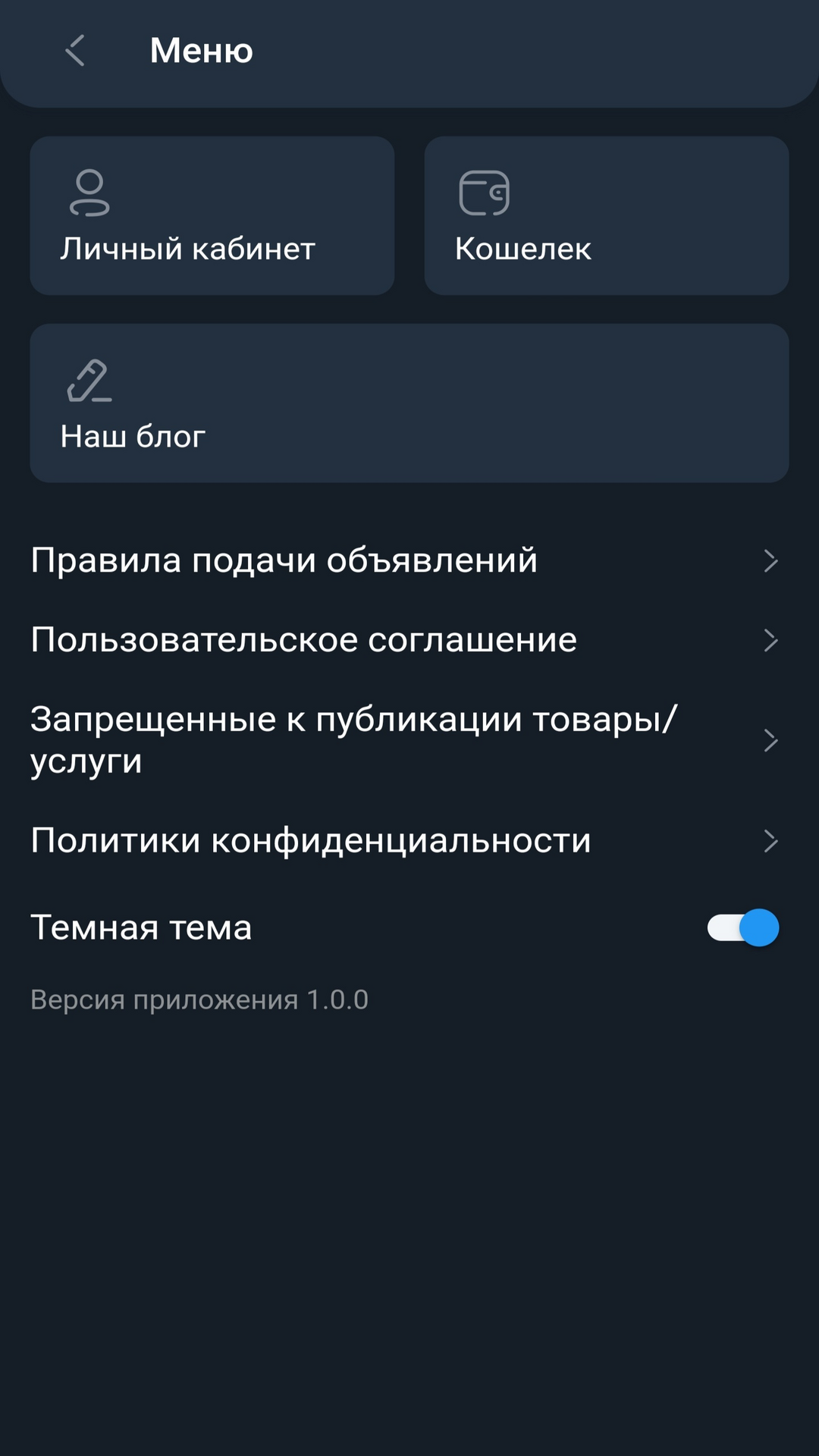Tap the wallet icon on Кошелек card
Viewport: 819px width, 1456px height.
point(485,192)
